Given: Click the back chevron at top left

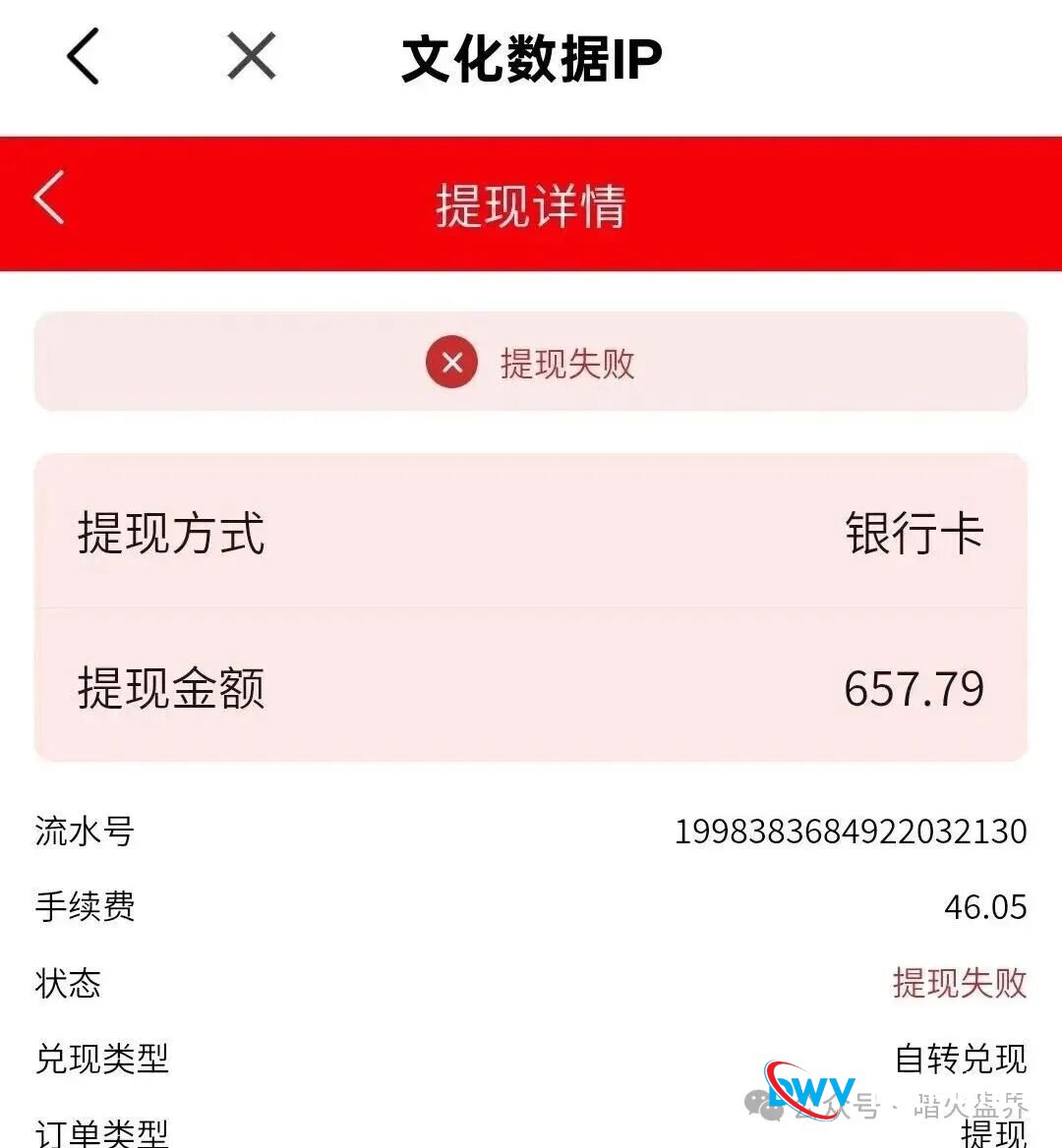Looking at the screenshot, I should pos(84,56).
